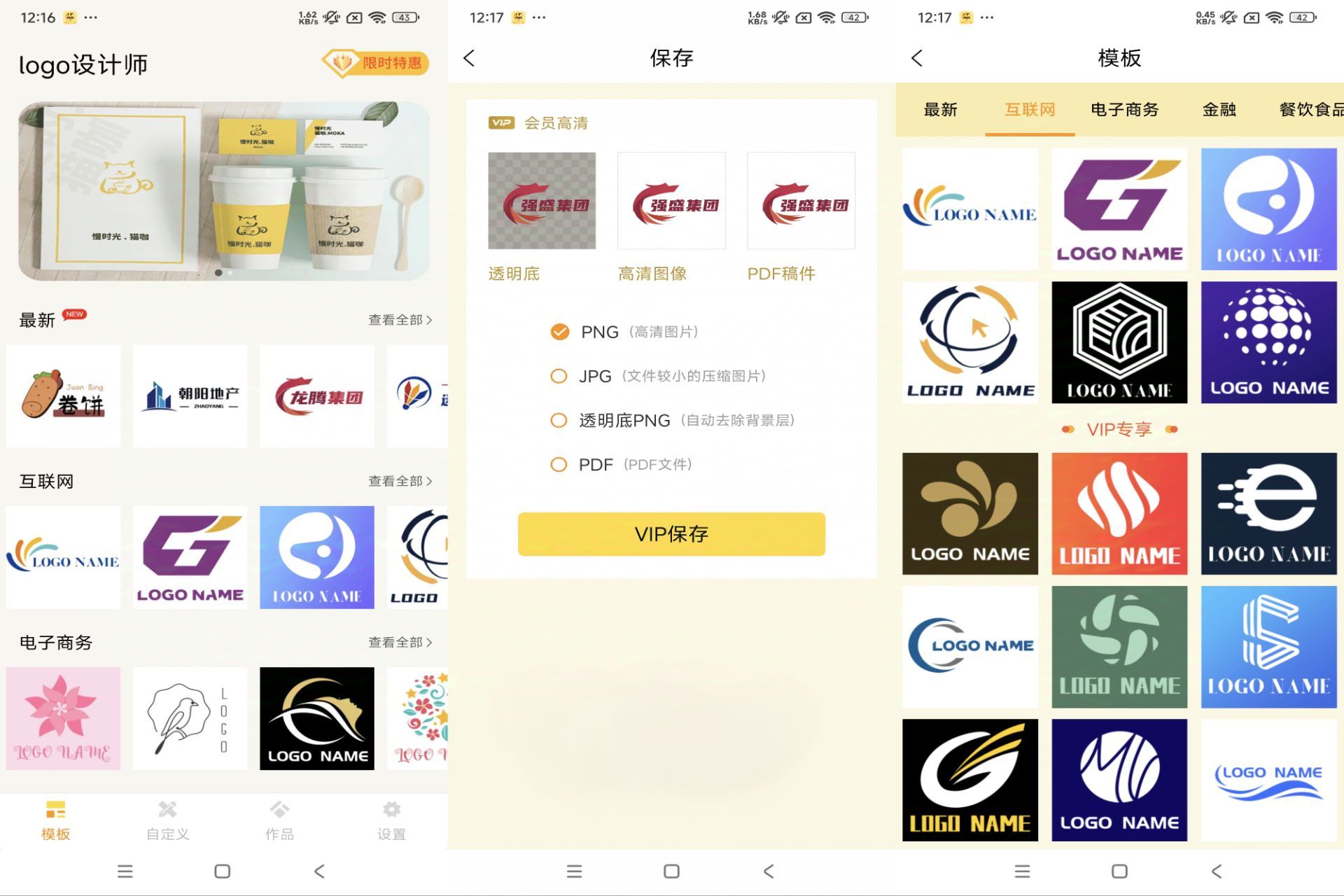The image size is (1344, 896).
Task: Open the black hexagon logo template
Action: click(x=1119, y=342)
